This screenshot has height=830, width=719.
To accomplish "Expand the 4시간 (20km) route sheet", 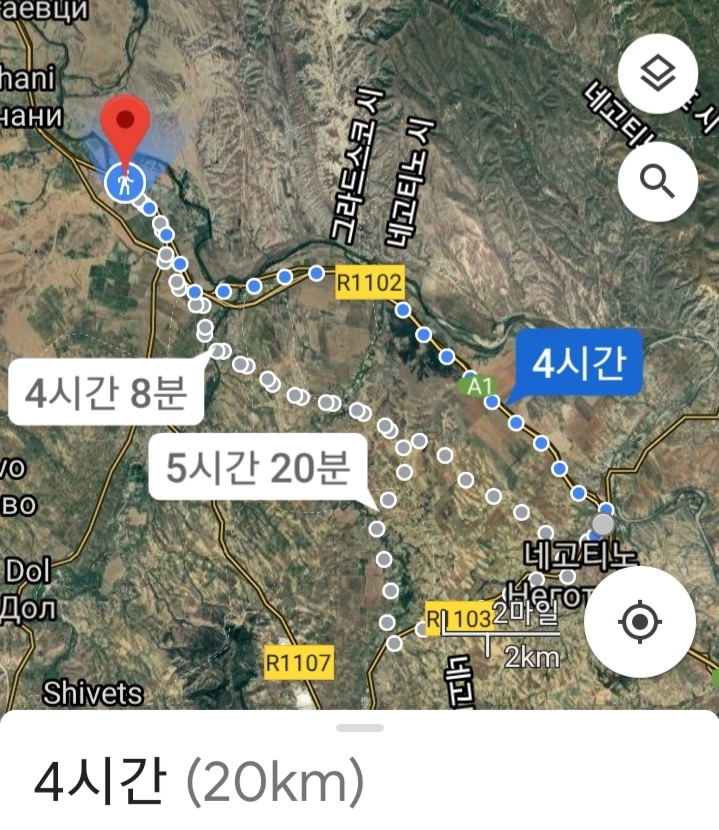I will 359,728.
